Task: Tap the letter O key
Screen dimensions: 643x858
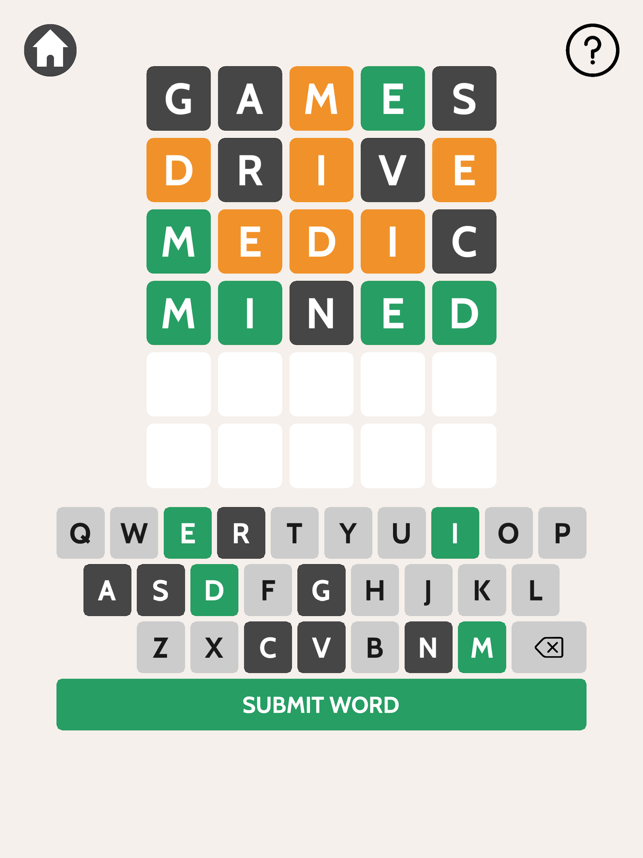Action: point(508,533)
